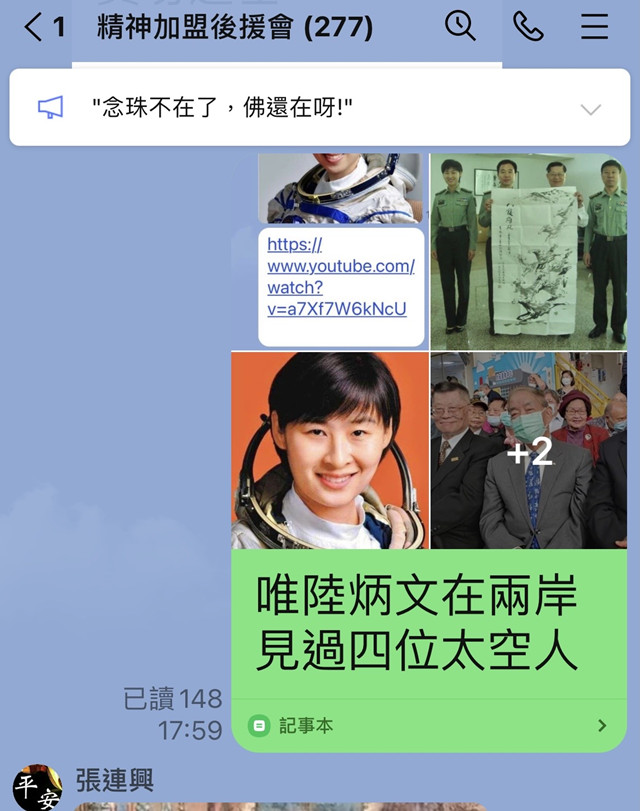Search within this chat
640x811 pixels.
(460, 27)
